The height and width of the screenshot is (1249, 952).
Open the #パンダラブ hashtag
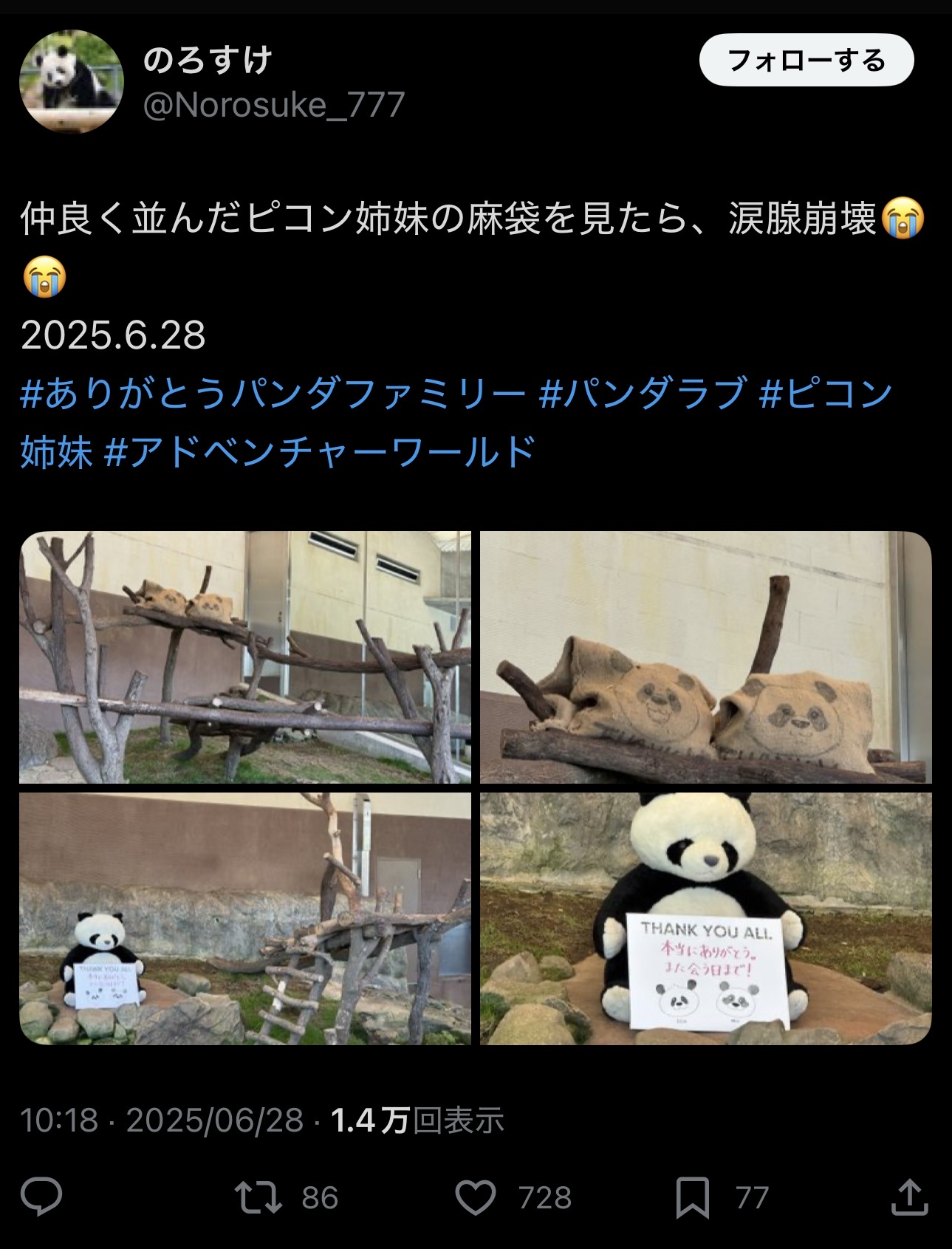(643, 393)
